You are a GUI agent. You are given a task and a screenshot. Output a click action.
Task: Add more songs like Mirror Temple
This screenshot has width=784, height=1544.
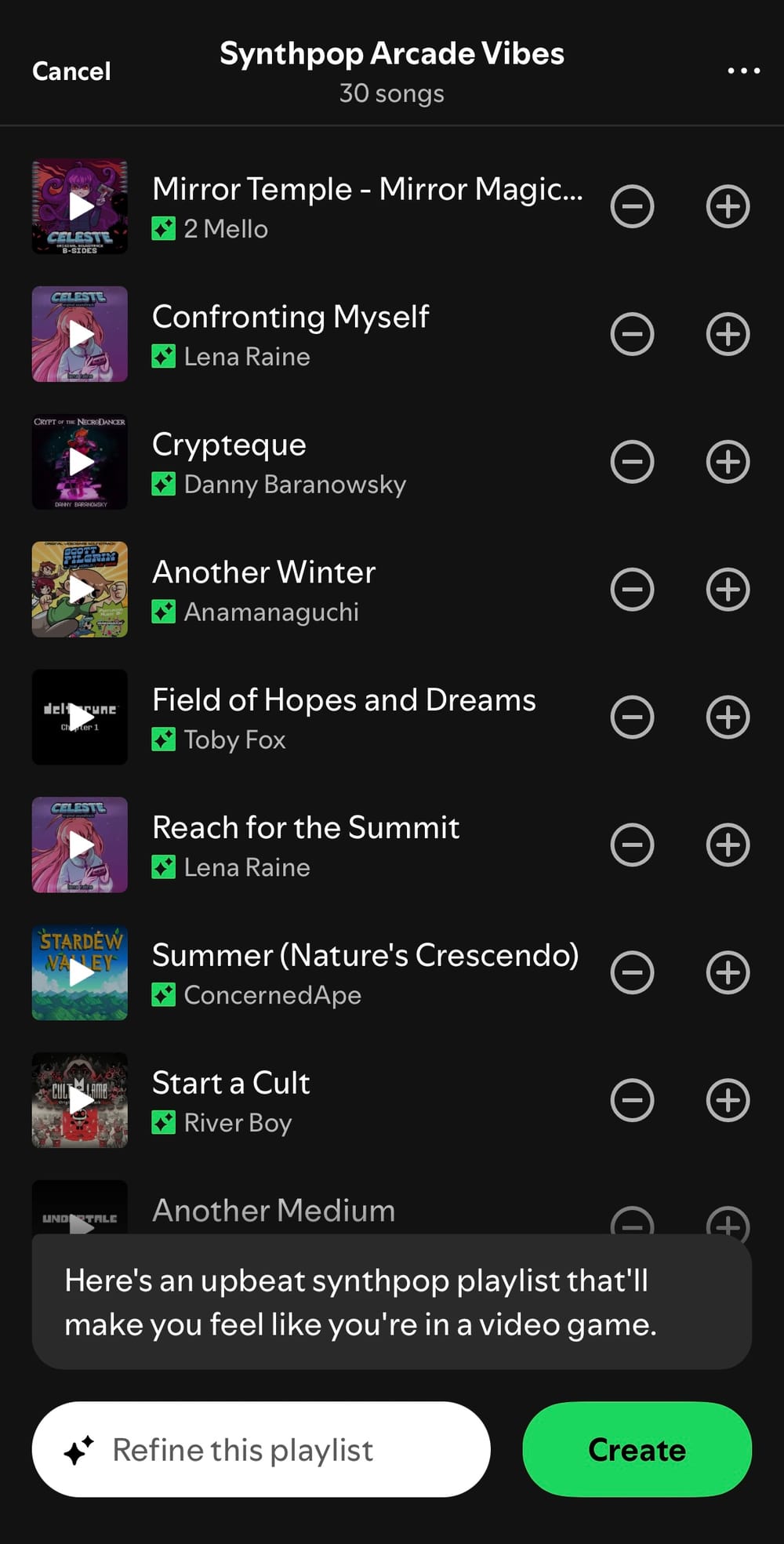coord(727,206)
